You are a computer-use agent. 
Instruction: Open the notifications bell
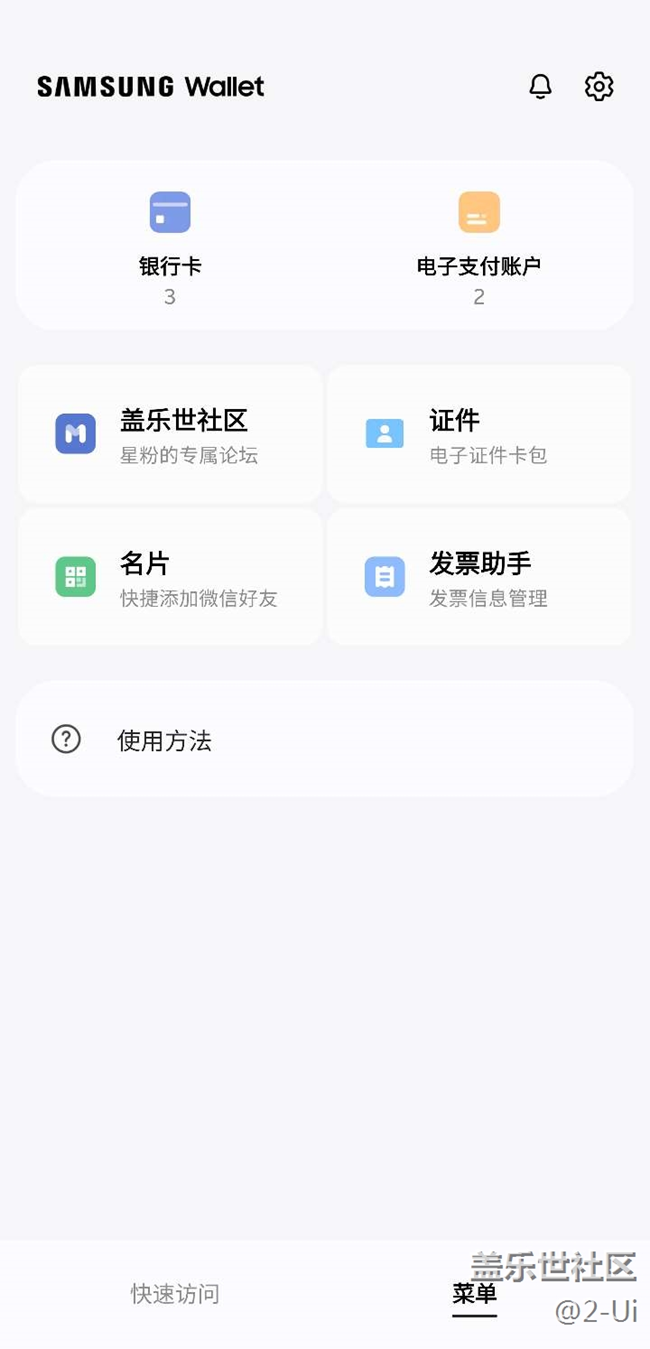[540, 87]
